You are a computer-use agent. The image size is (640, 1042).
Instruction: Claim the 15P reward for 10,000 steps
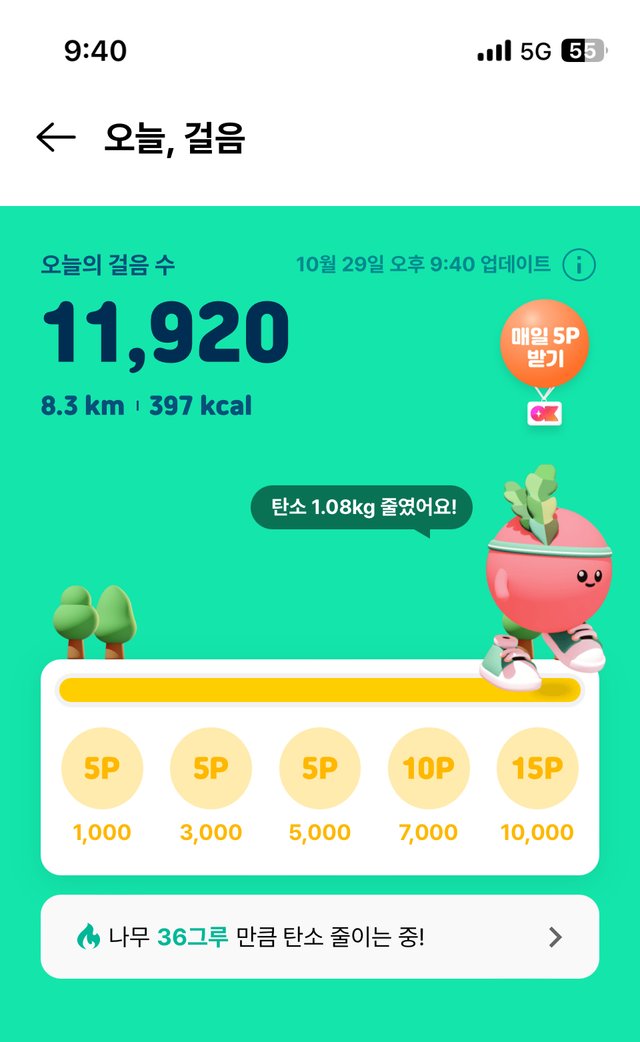[537, 769]
